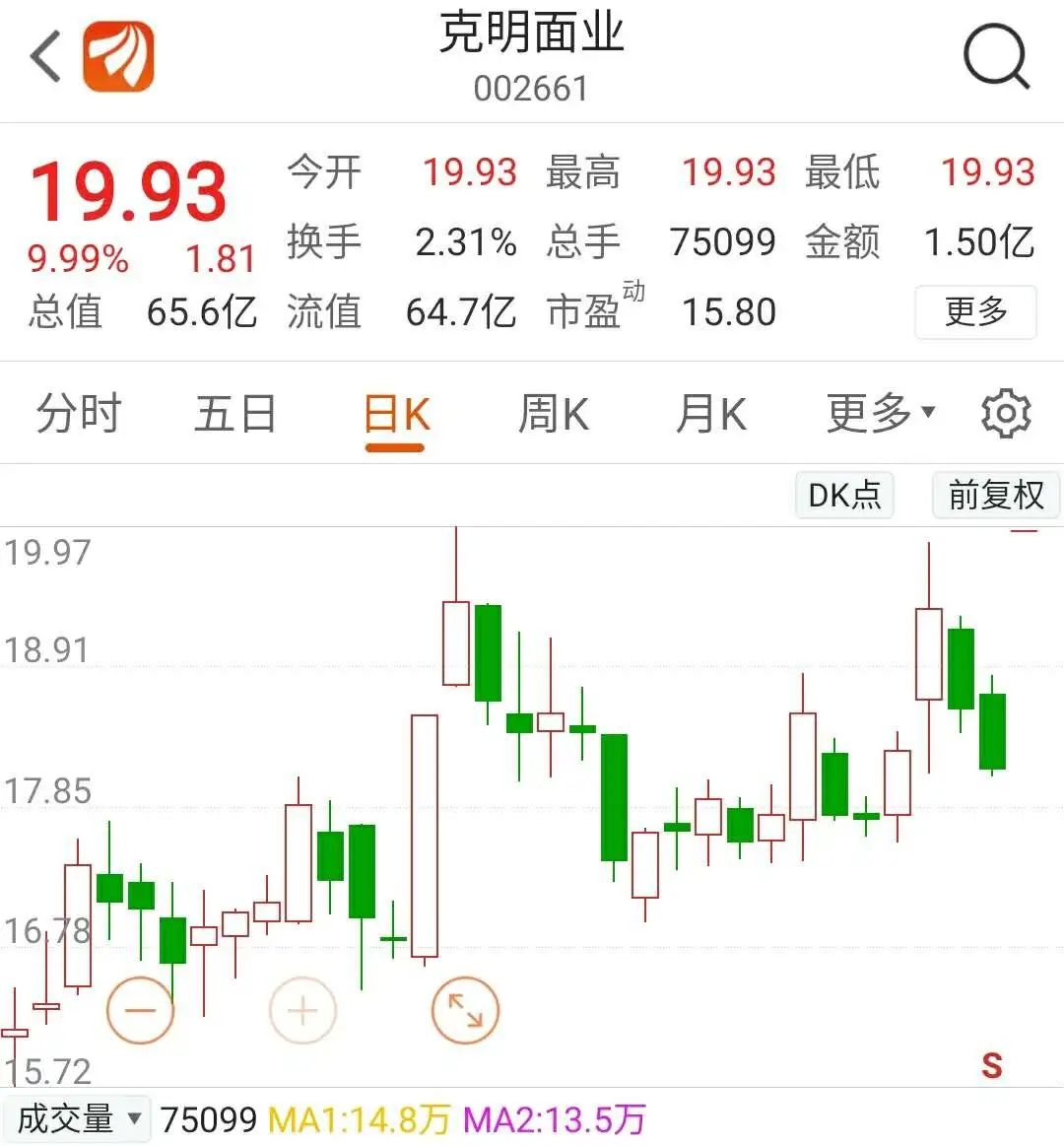This screenshot has width=1064, height=1146.
Task: Zoom in the K-line chart
Action: coord(302,1010)
